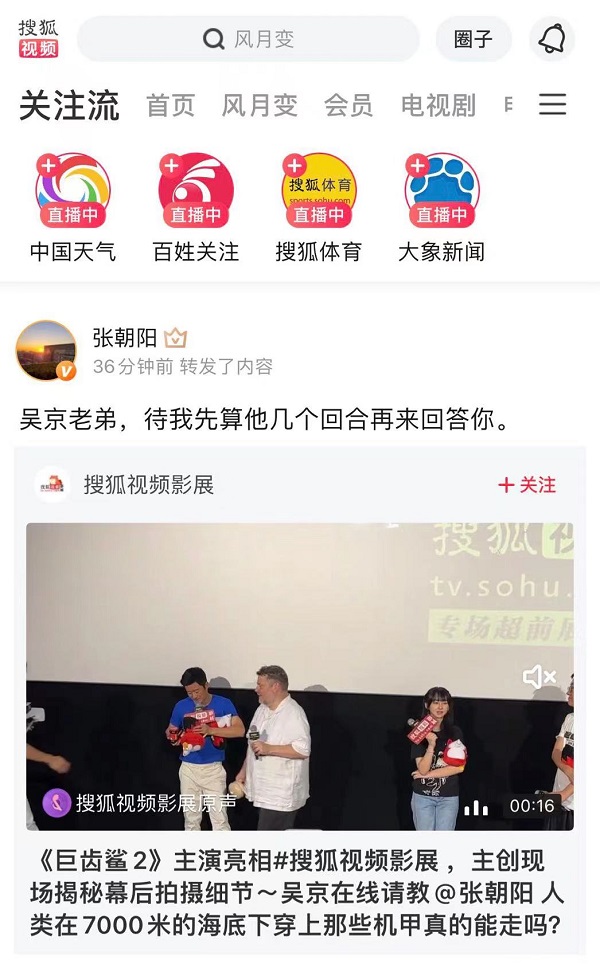Open 搜狐视频影展 account page
This screenshot has height=964, width=600.
click(x=148, y=485)
